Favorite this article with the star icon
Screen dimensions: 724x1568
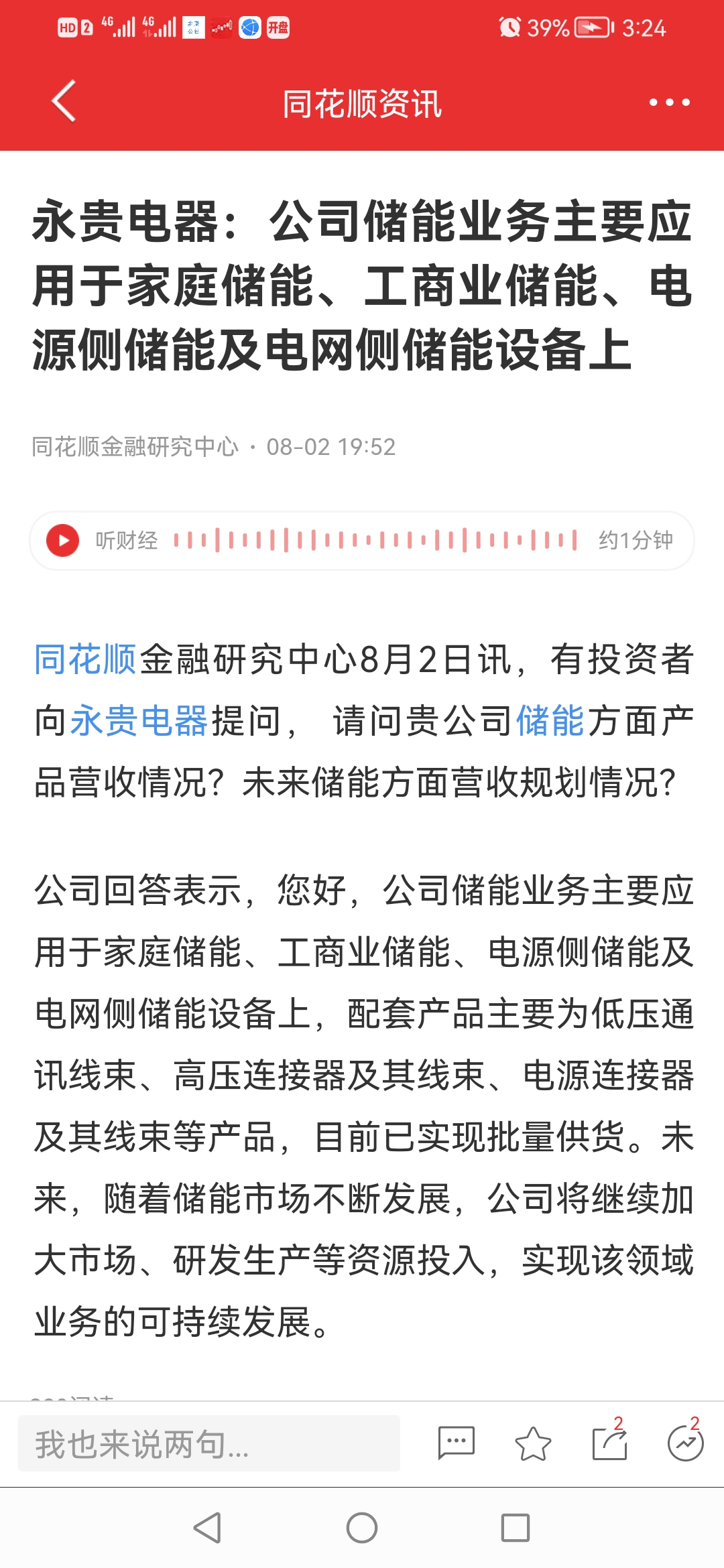coord(533,1443)
